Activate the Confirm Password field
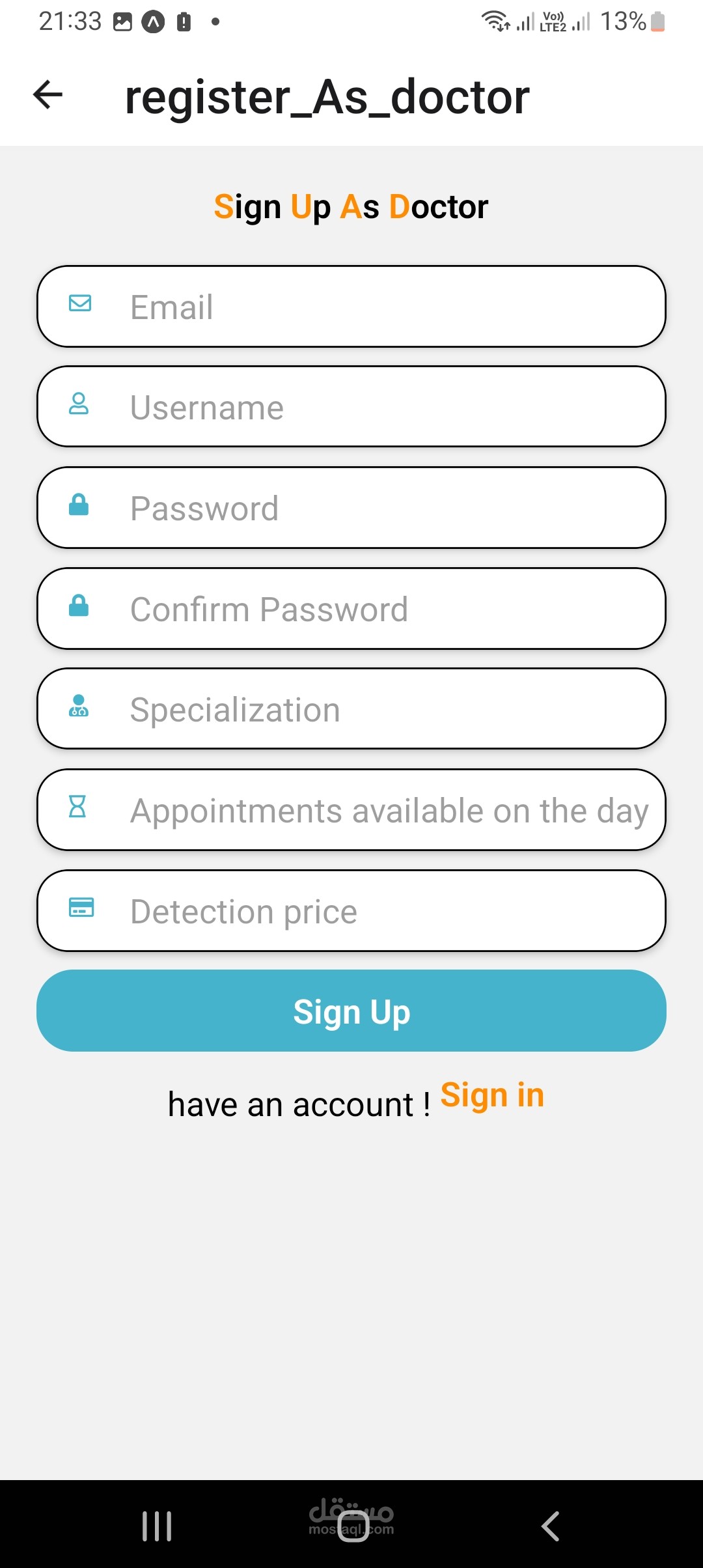This screenshot has width=703, height=1568. pyautogui.click(x=351, y=609)
